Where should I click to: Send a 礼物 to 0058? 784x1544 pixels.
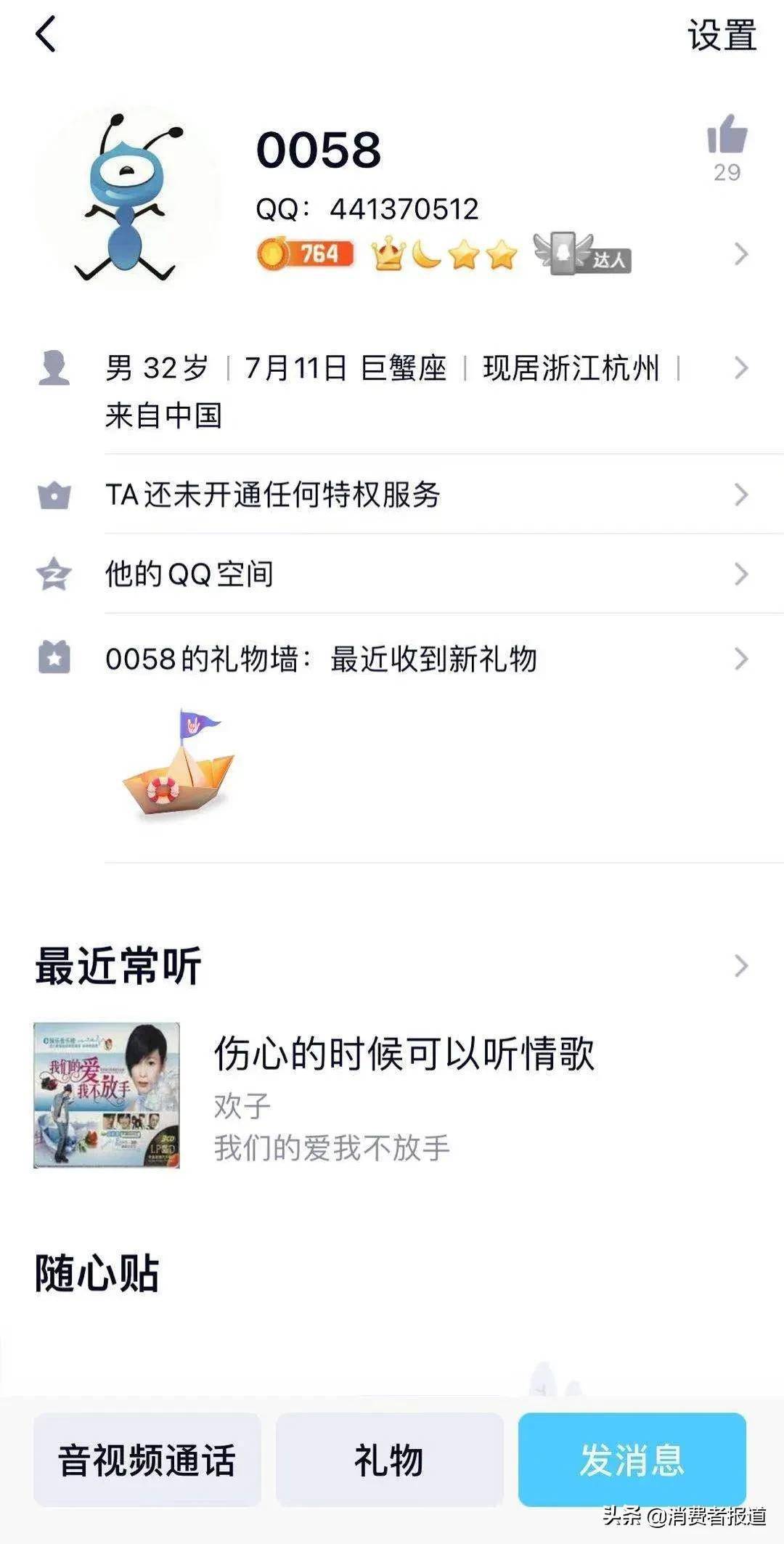point(389,1460)
